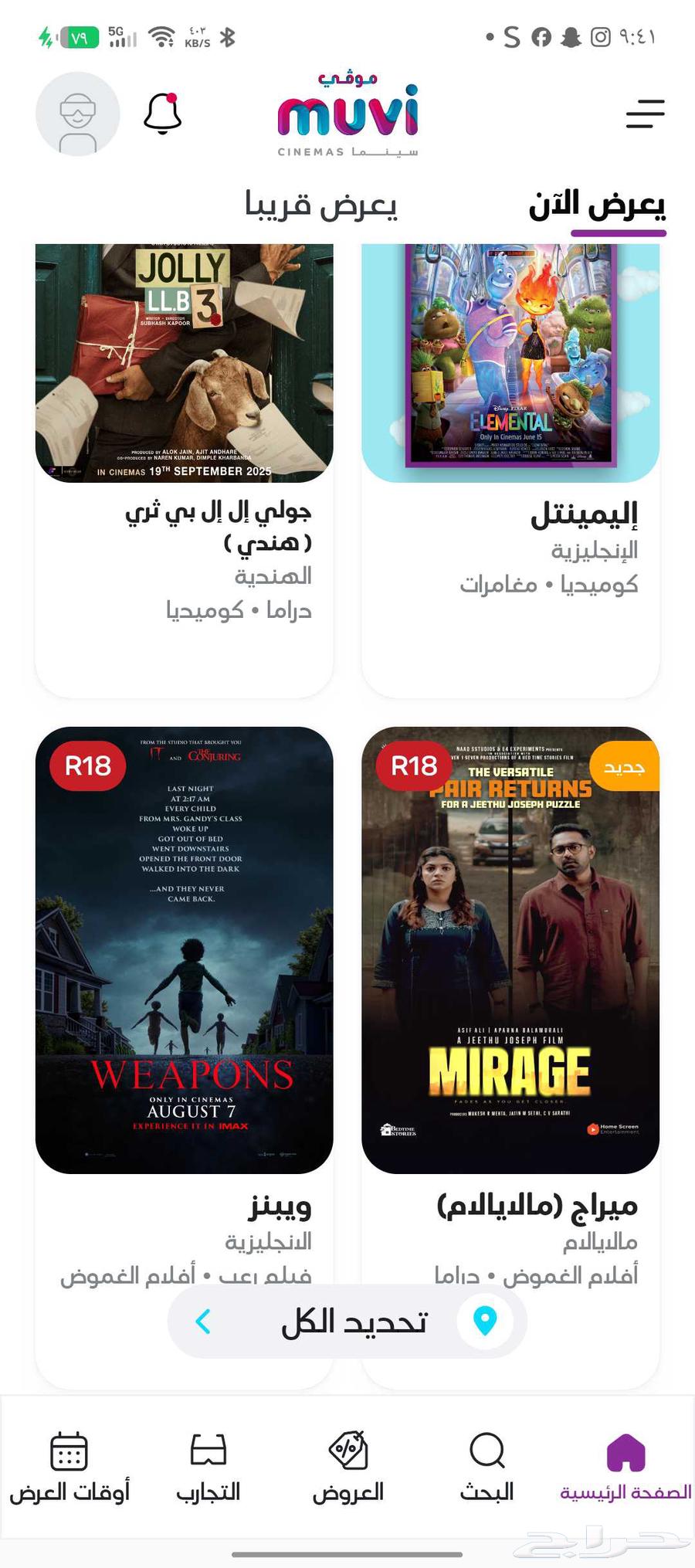This screenshot has width=695, height=1568.
Task: Expand تحديد الكل using its chevron arrow
Action: (202, 1321)
